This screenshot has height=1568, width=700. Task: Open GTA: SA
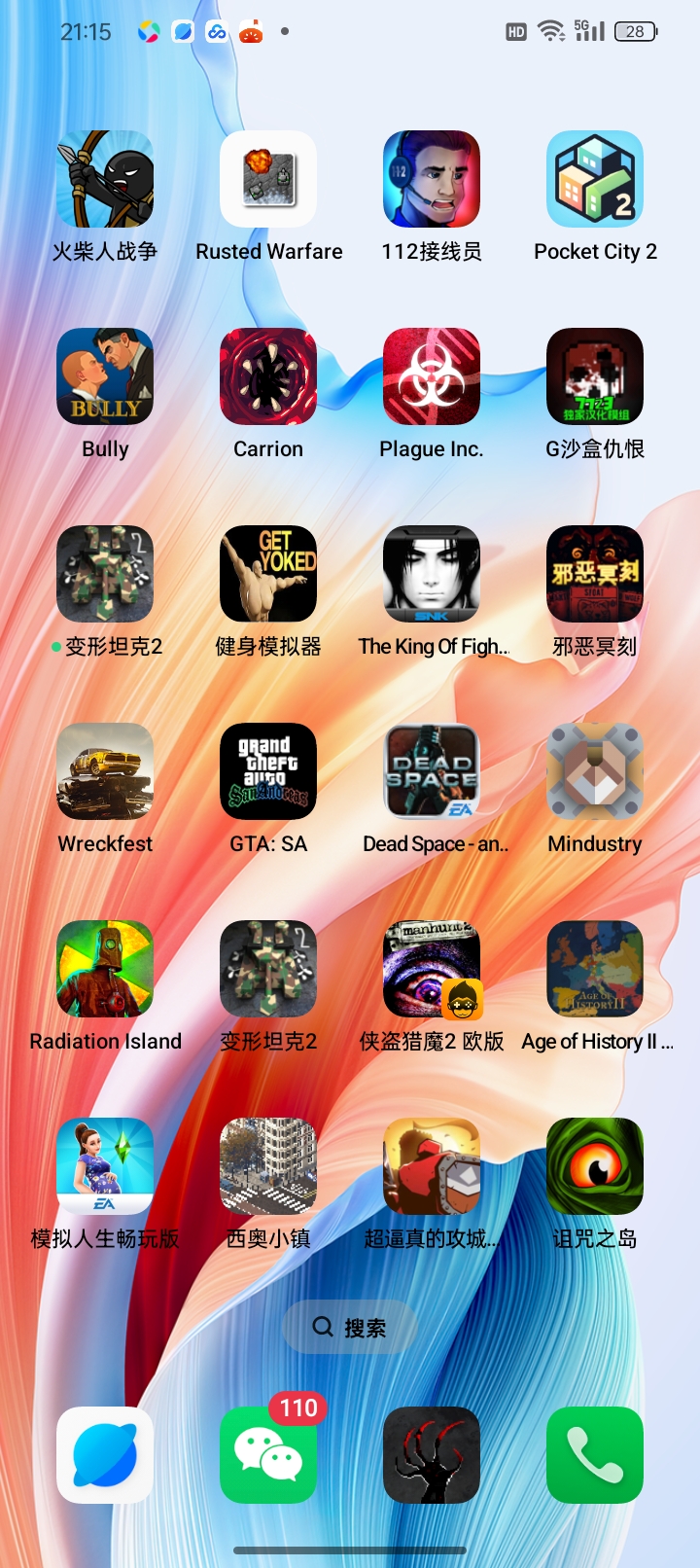[x=268, y=771]
